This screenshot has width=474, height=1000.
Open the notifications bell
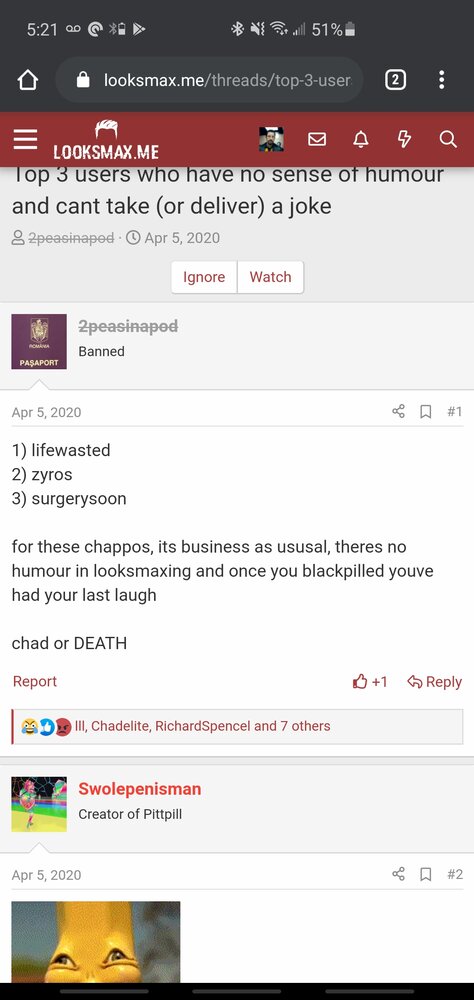(x=360, y=139)
